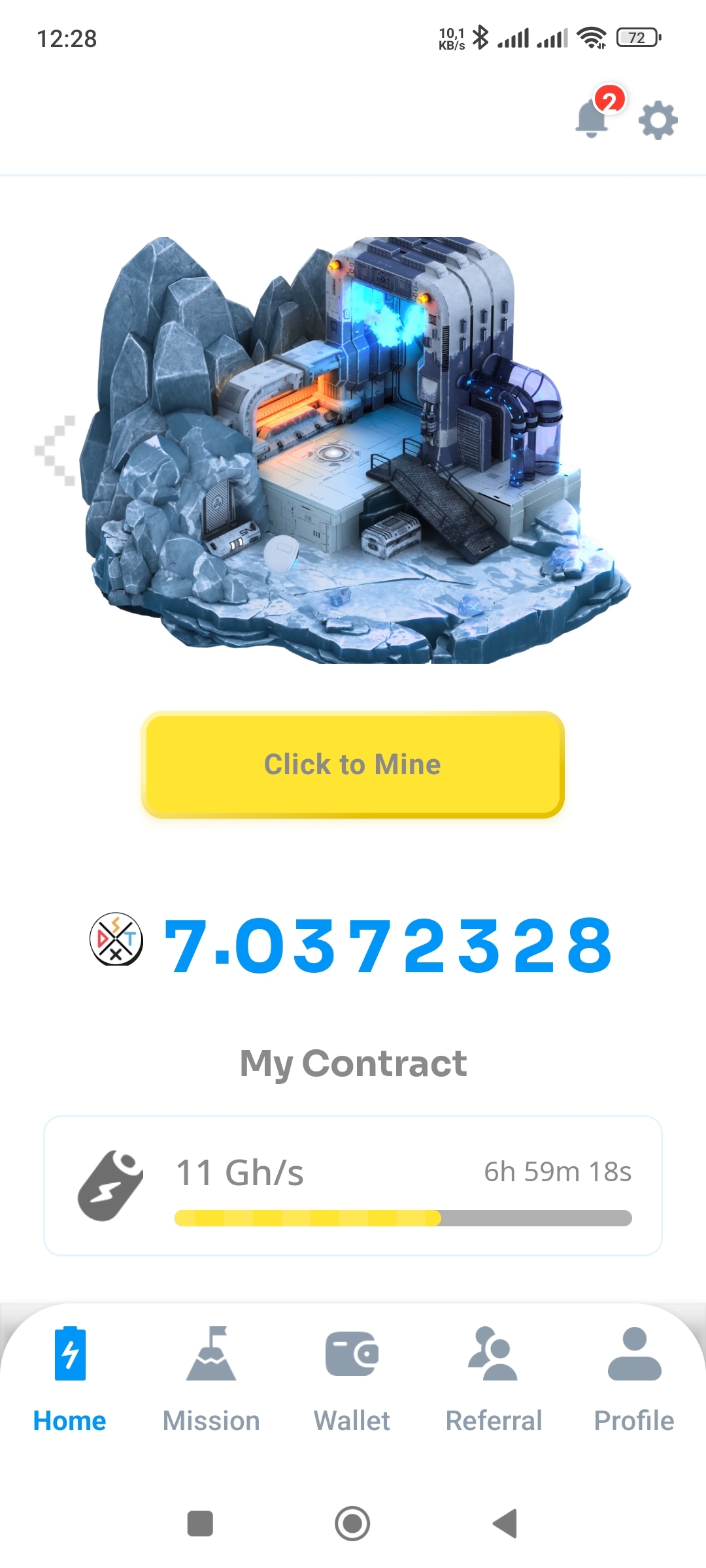Go to the Wallet tab
This screenshot has height=1568, width=706.
[x=352, y=1379]
